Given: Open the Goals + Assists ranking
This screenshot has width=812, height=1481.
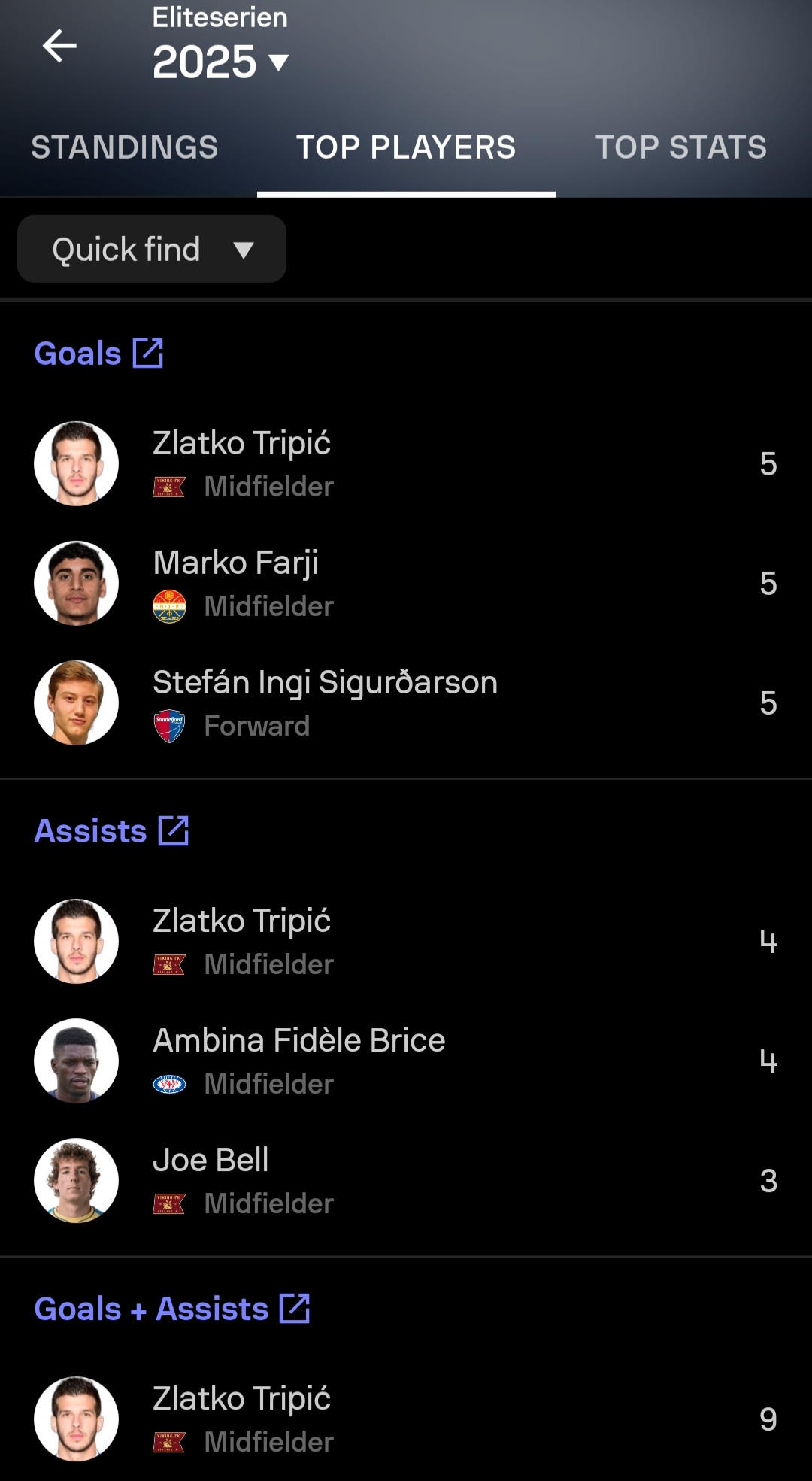Looking at the screenshot, I should [172, 1308].
